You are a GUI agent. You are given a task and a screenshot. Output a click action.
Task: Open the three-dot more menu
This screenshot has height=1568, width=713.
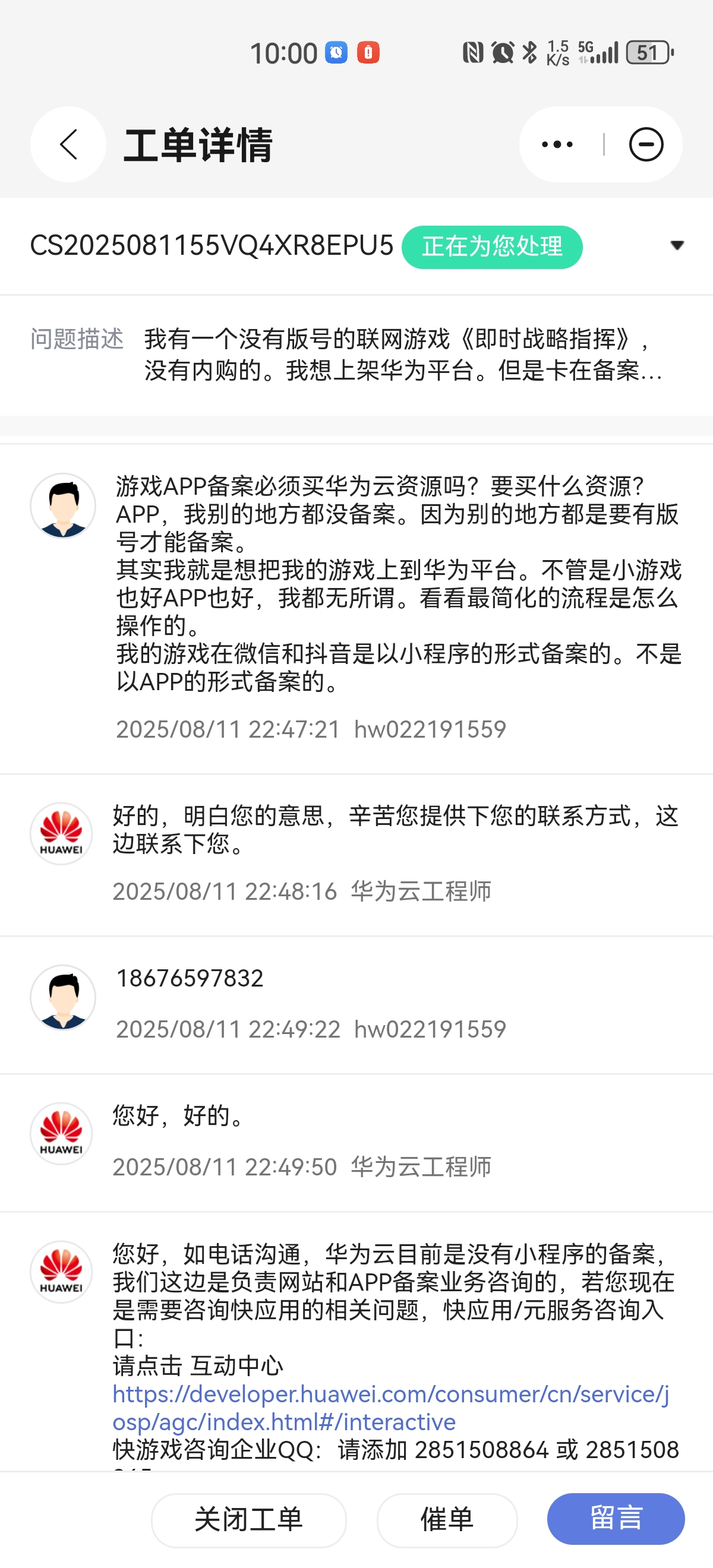[557, 145]
